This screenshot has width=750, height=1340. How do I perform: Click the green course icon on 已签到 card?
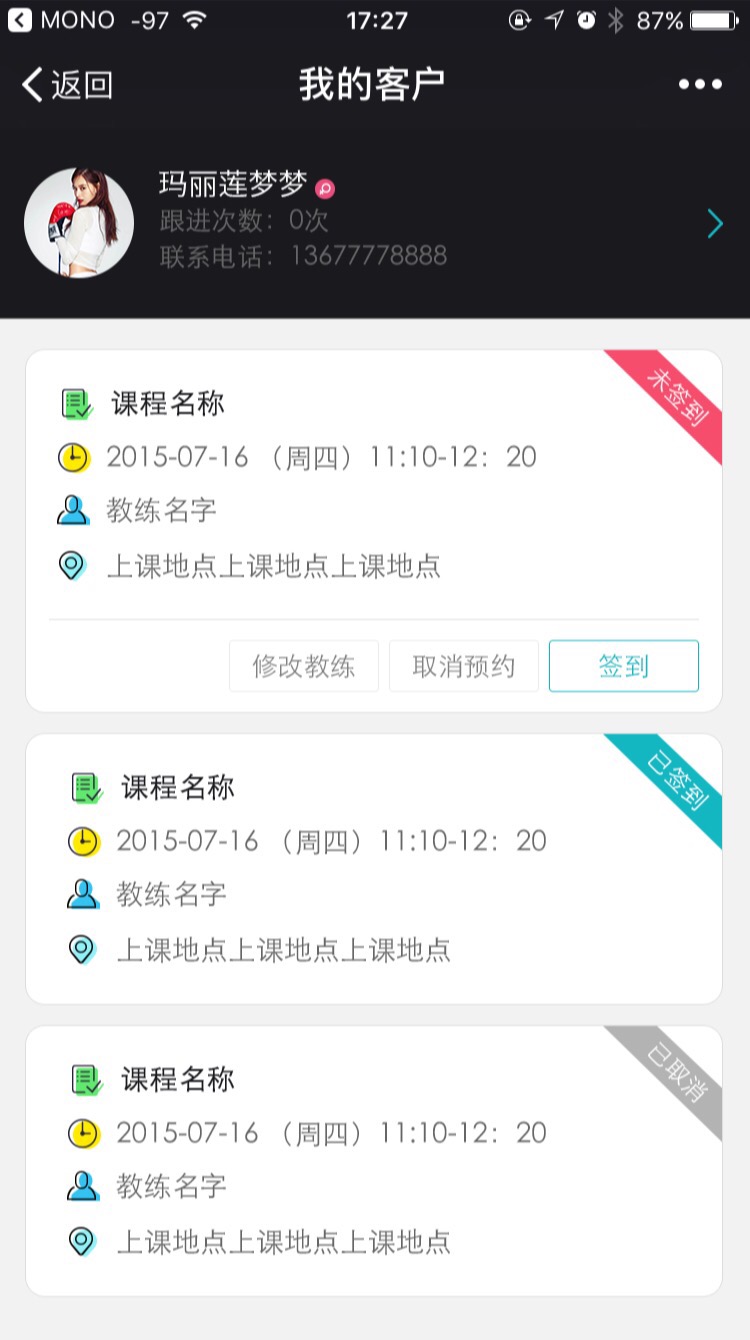point(85,788)
